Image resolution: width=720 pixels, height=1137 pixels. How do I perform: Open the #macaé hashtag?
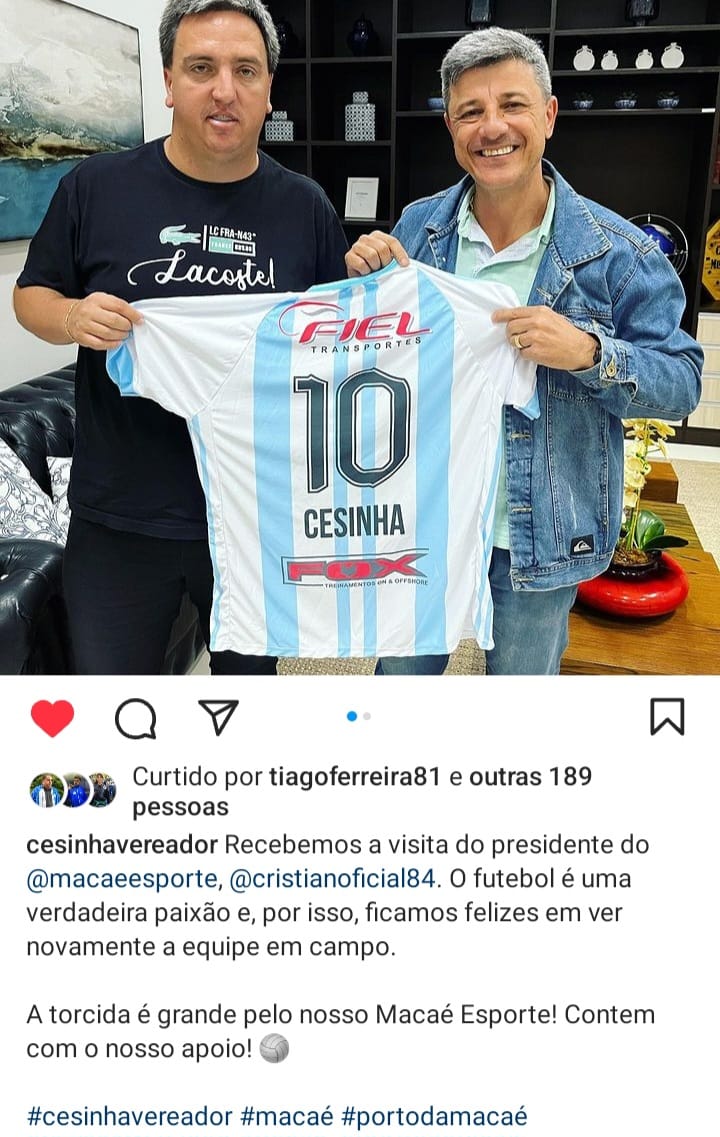coord(287,1116)
